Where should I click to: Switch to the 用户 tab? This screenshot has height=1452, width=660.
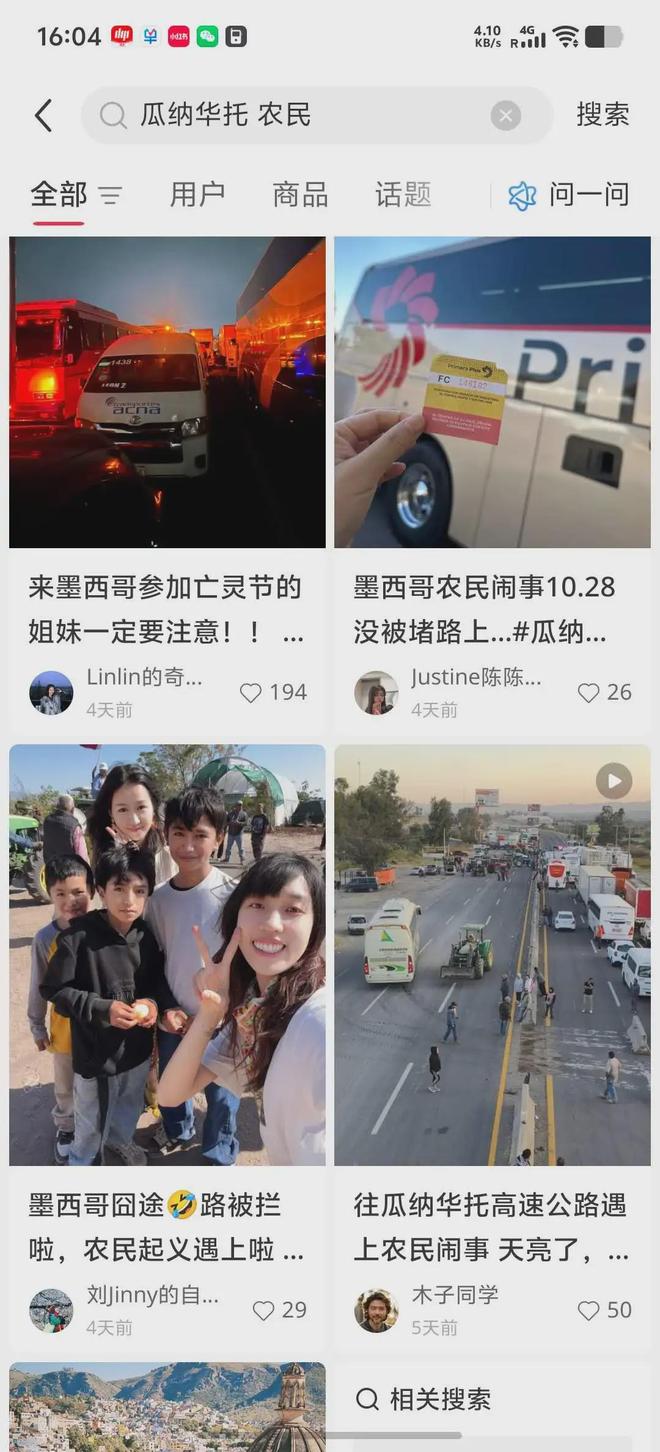[197, 195]
